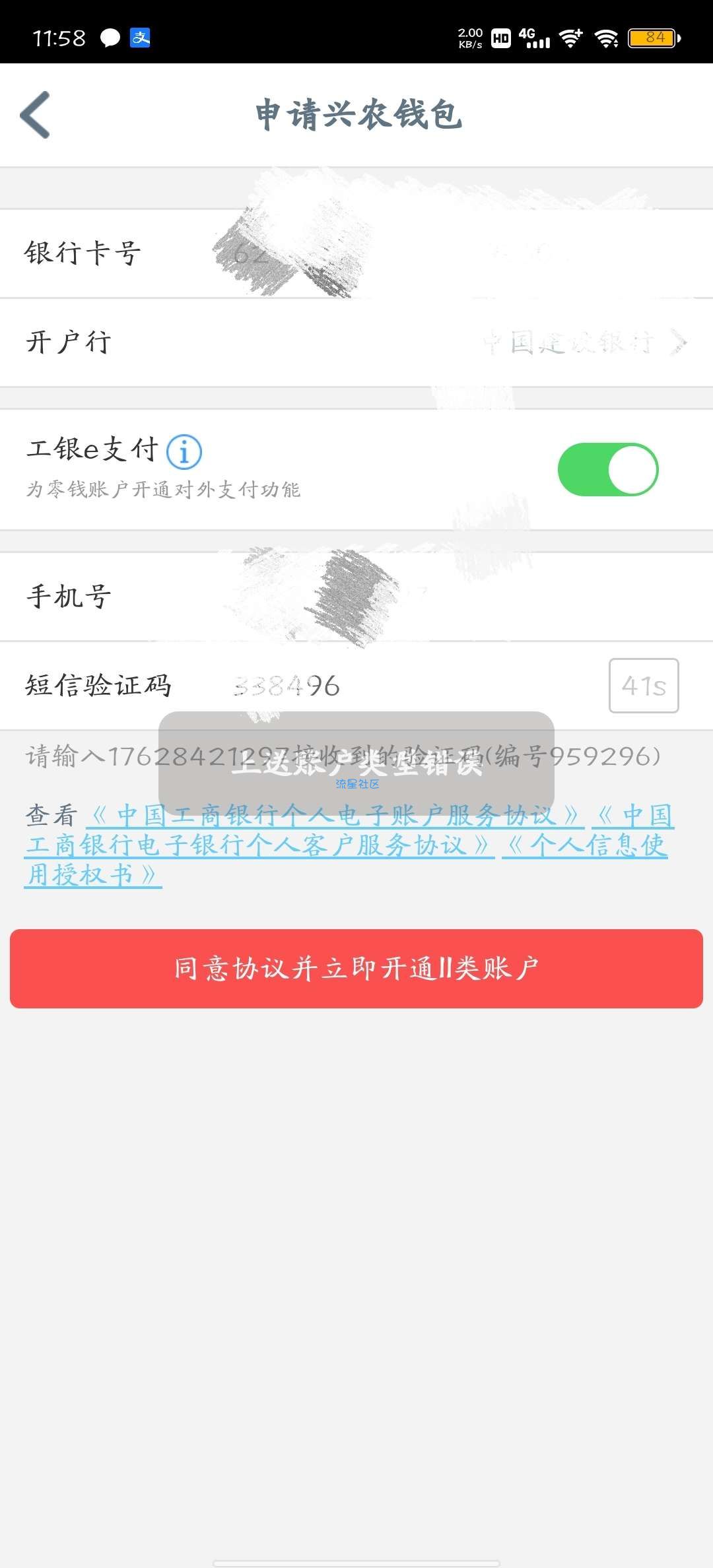Tap the 41s resend countdown button

(643, 686)
